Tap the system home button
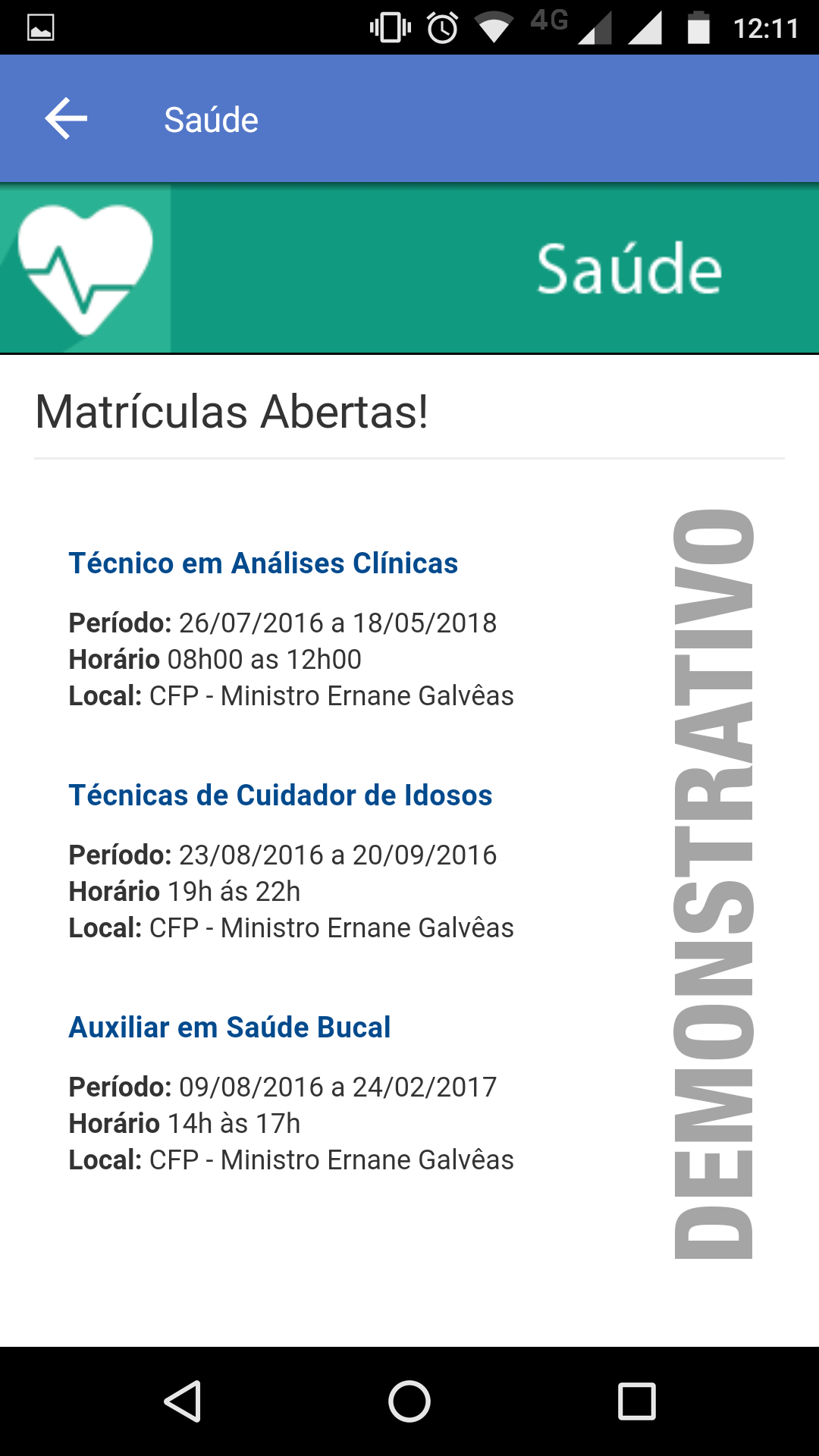Screen dimensions: 819x1456 [x=409, y=1401]
